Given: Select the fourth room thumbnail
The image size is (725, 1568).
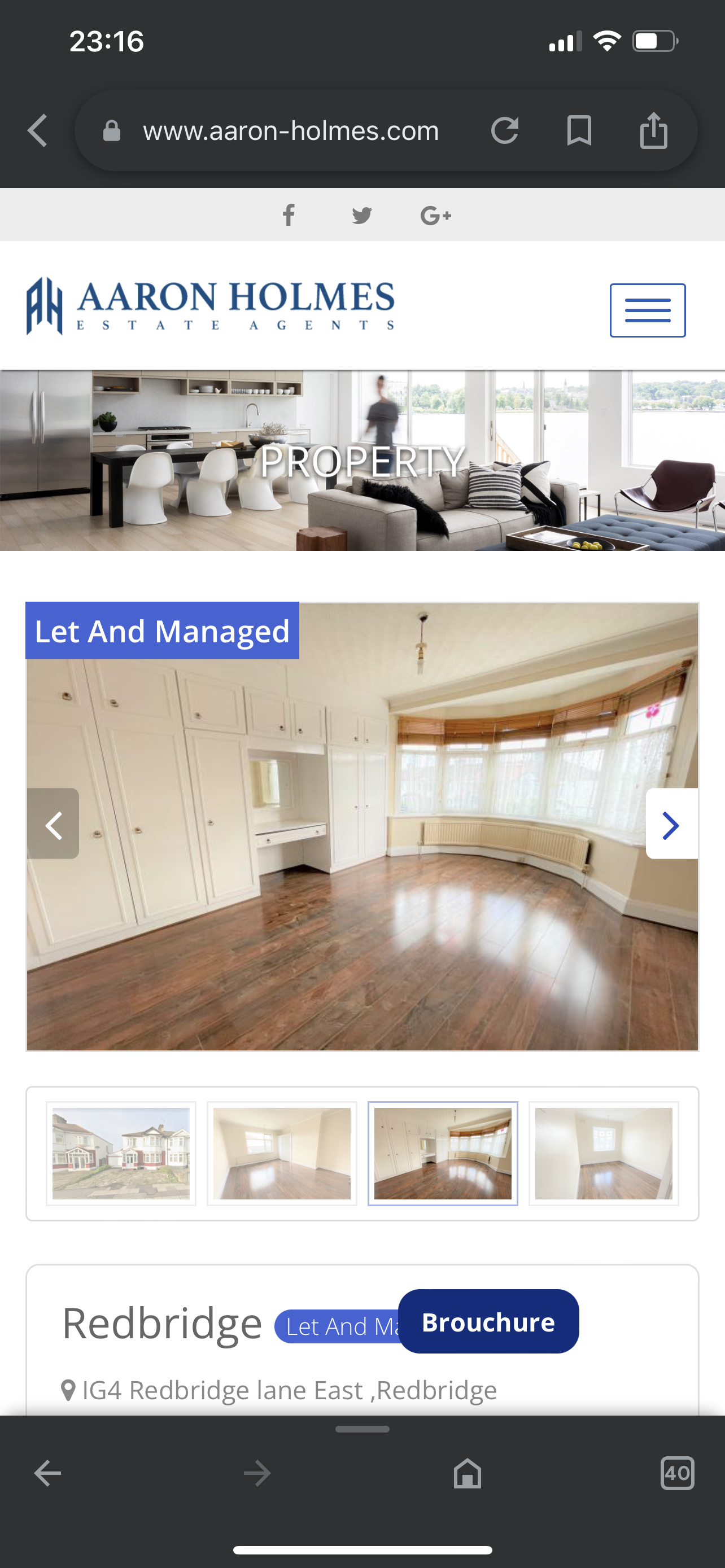Looking at the screenshot, I should pos(603,1153).
